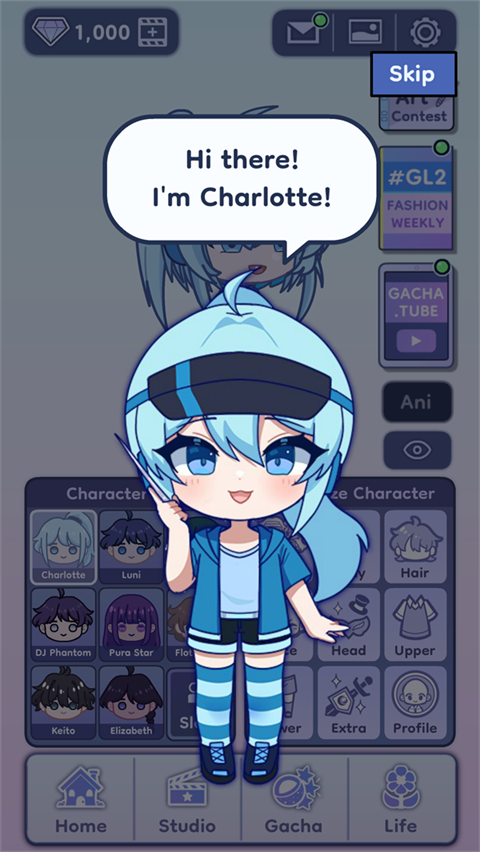Open the settings gear
This screenshot has width=480, height=852.
pos(425,33)
